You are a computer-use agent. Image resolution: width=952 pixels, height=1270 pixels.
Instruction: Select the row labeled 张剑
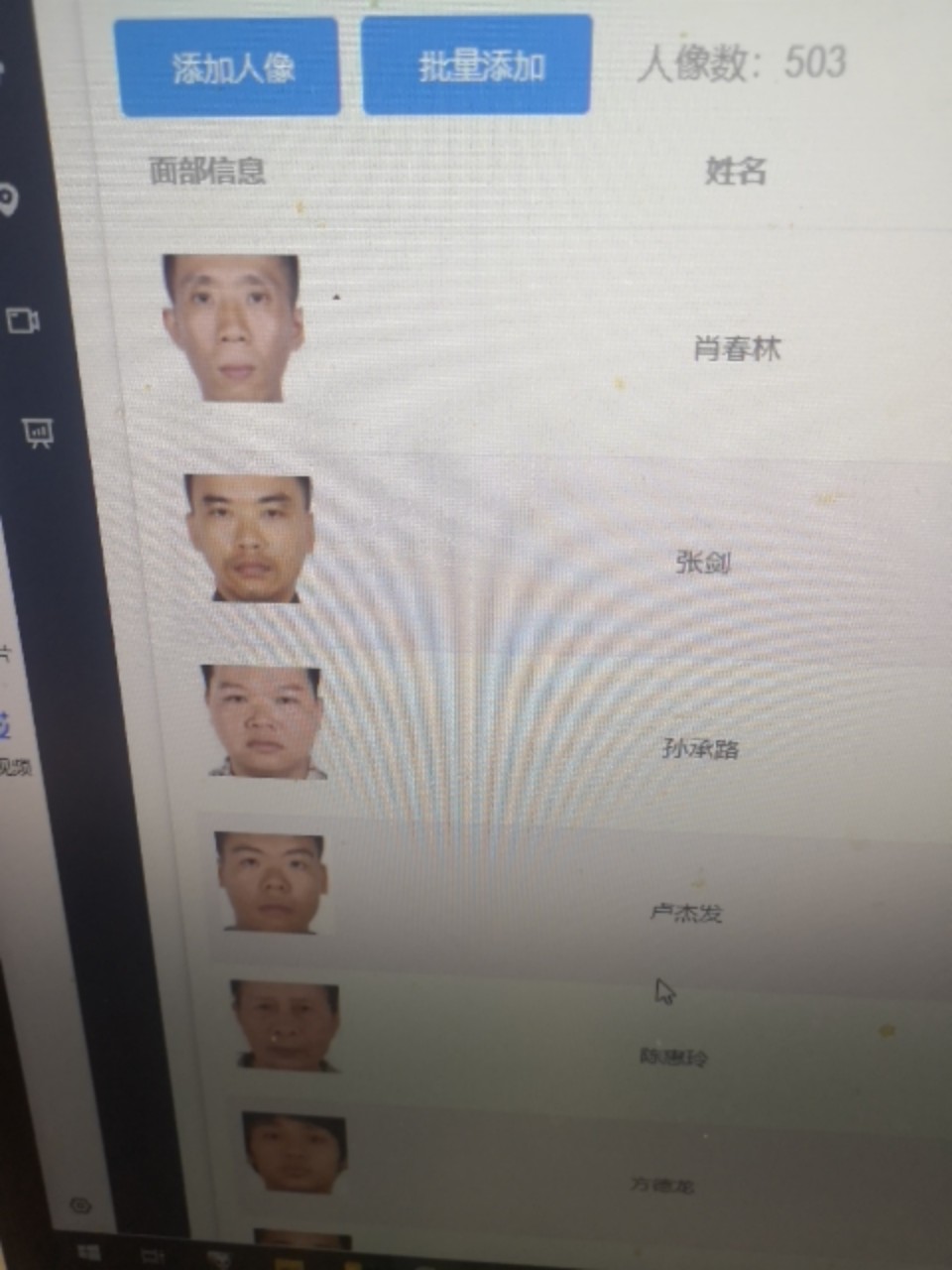(702, 563)
